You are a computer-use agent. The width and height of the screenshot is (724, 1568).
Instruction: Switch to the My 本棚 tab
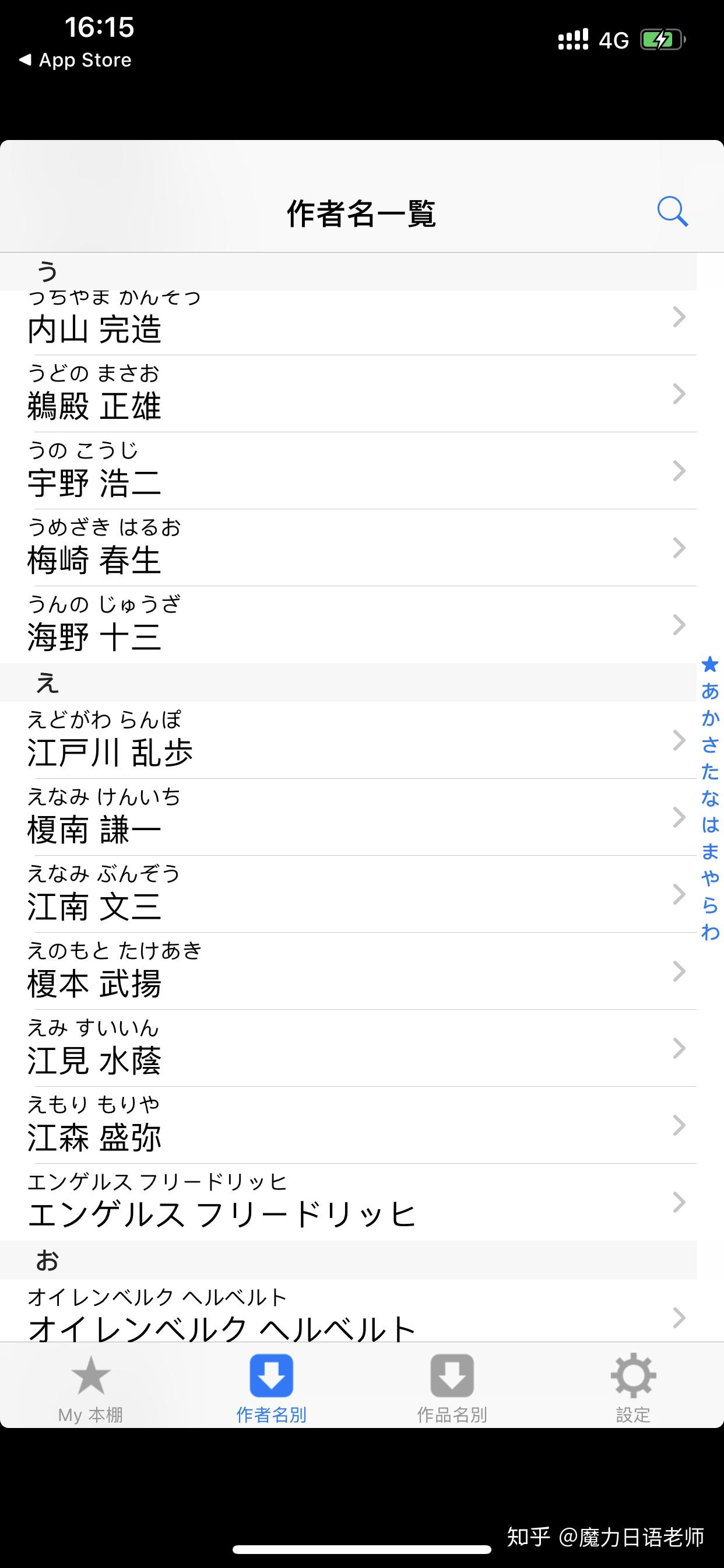click(x=91, y=1389)
